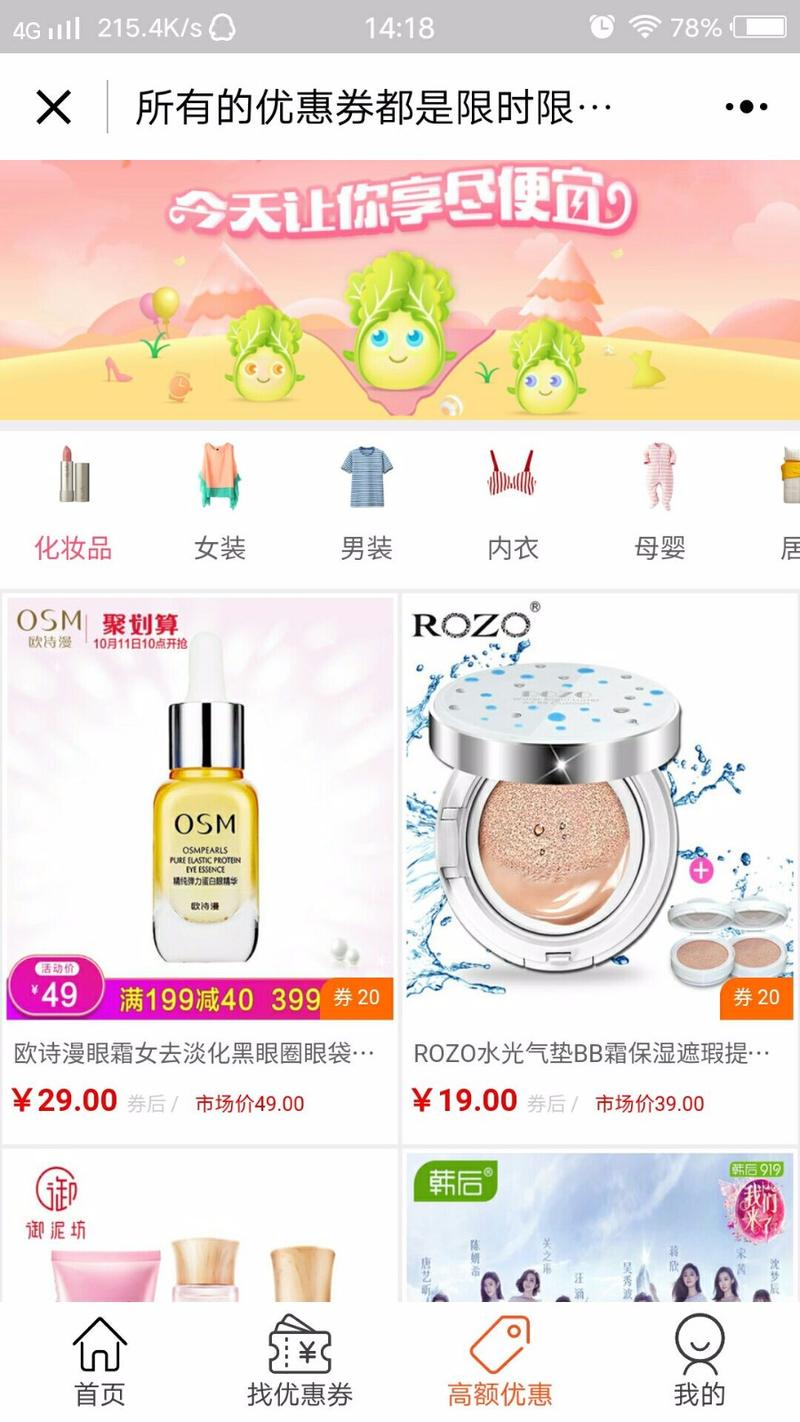Go to the 首页 tab
800x1422 pixels.
coord(100,1362)
